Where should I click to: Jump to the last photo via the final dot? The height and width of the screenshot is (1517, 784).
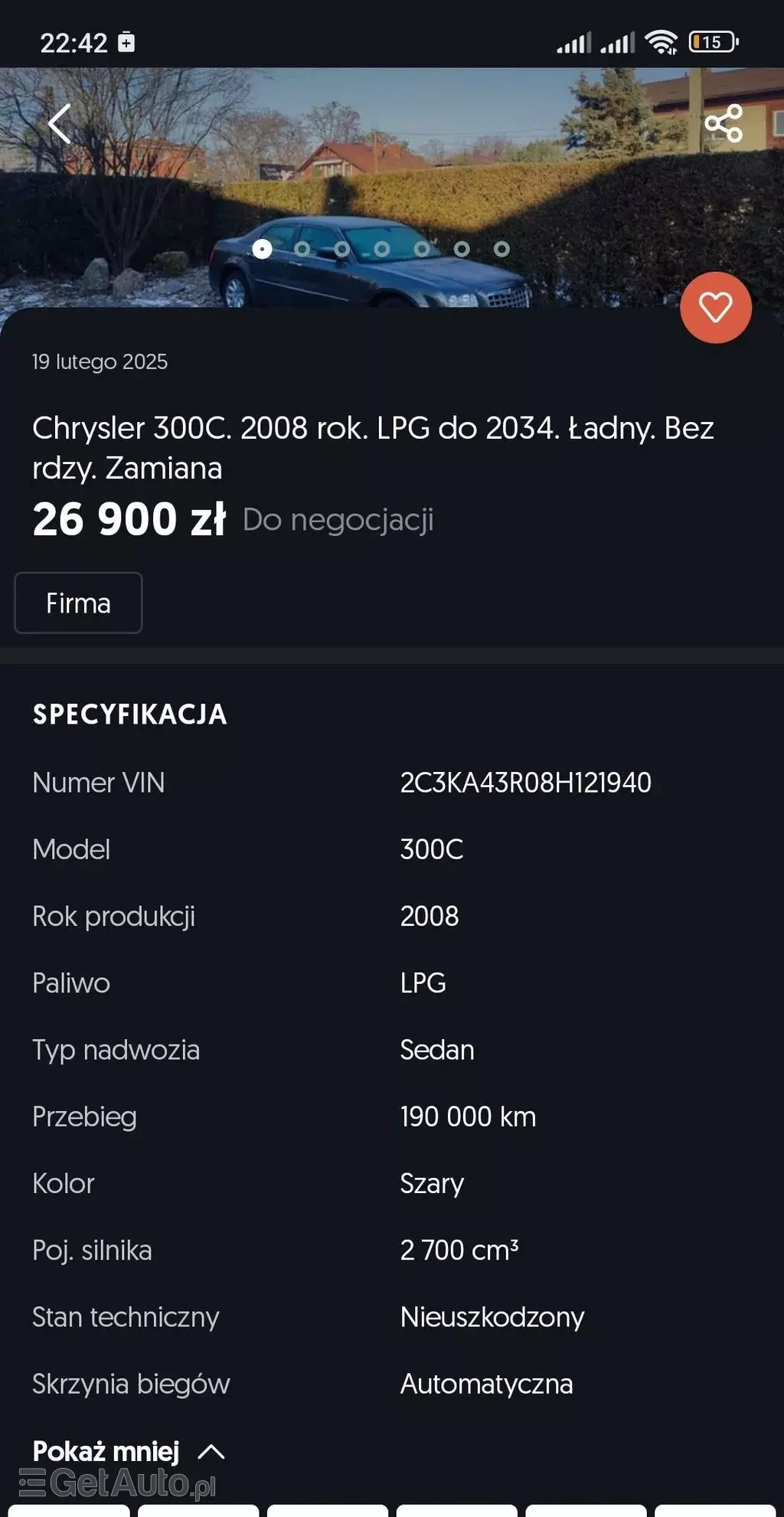(501, 249)
